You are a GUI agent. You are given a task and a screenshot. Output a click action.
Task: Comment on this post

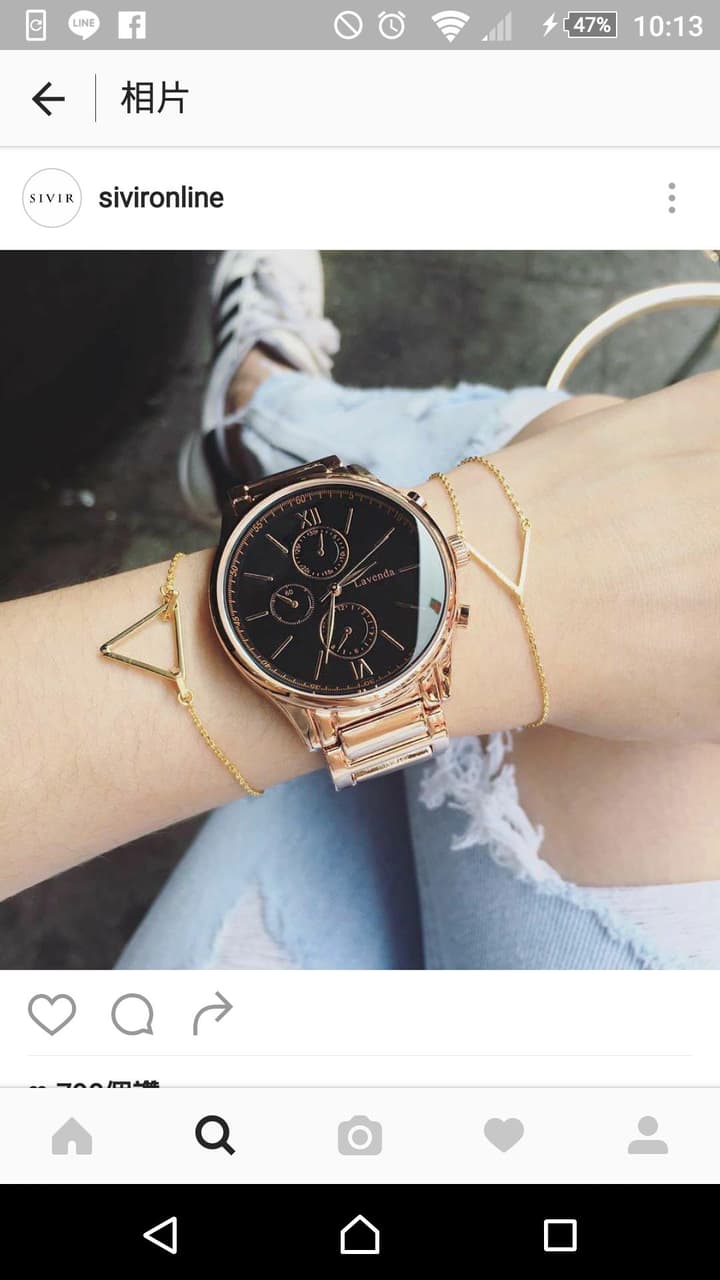(132, 1014)
